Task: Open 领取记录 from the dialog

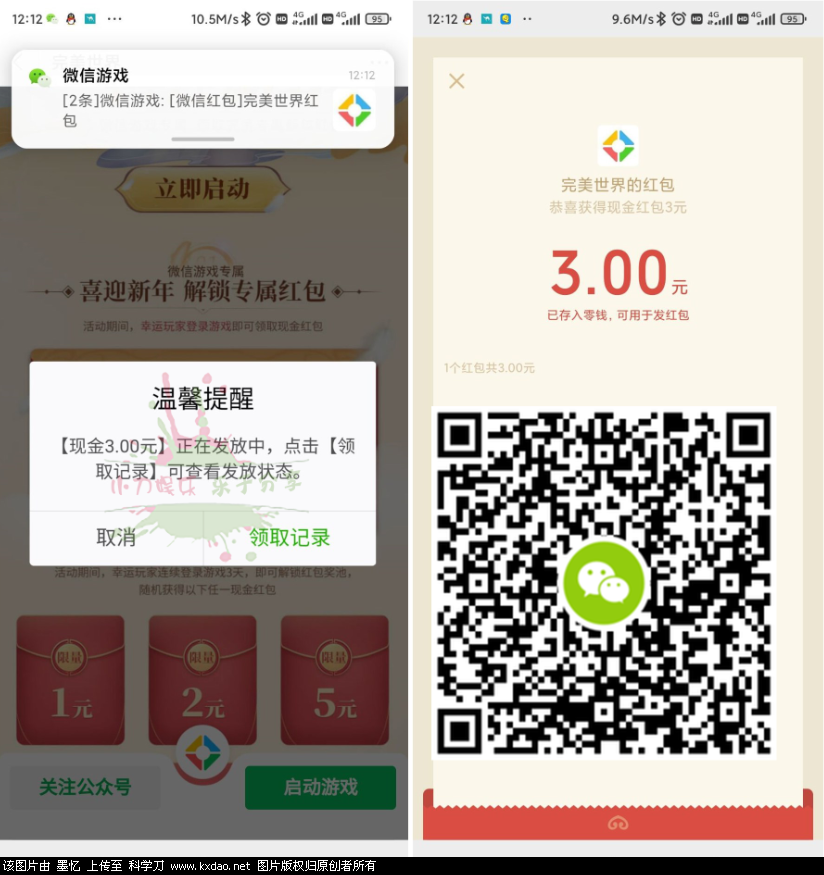Action: coord(289,537)
